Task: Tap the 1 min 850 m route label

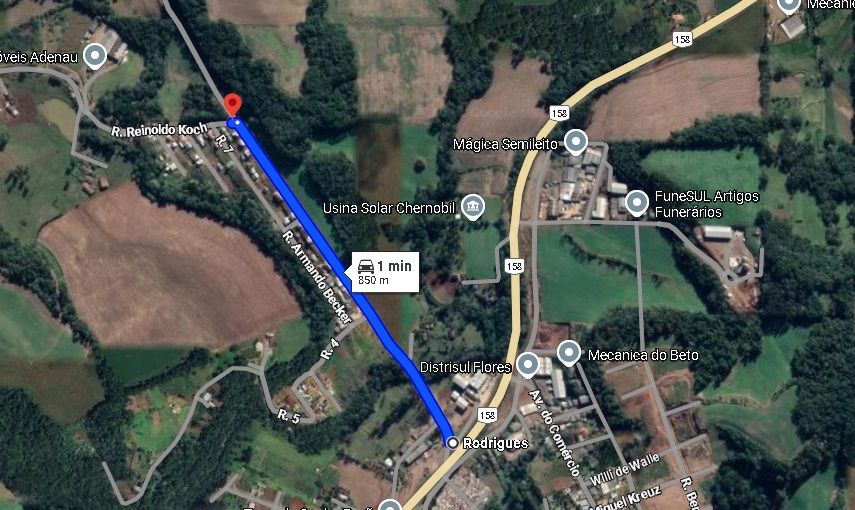Action: pos(384,271)
